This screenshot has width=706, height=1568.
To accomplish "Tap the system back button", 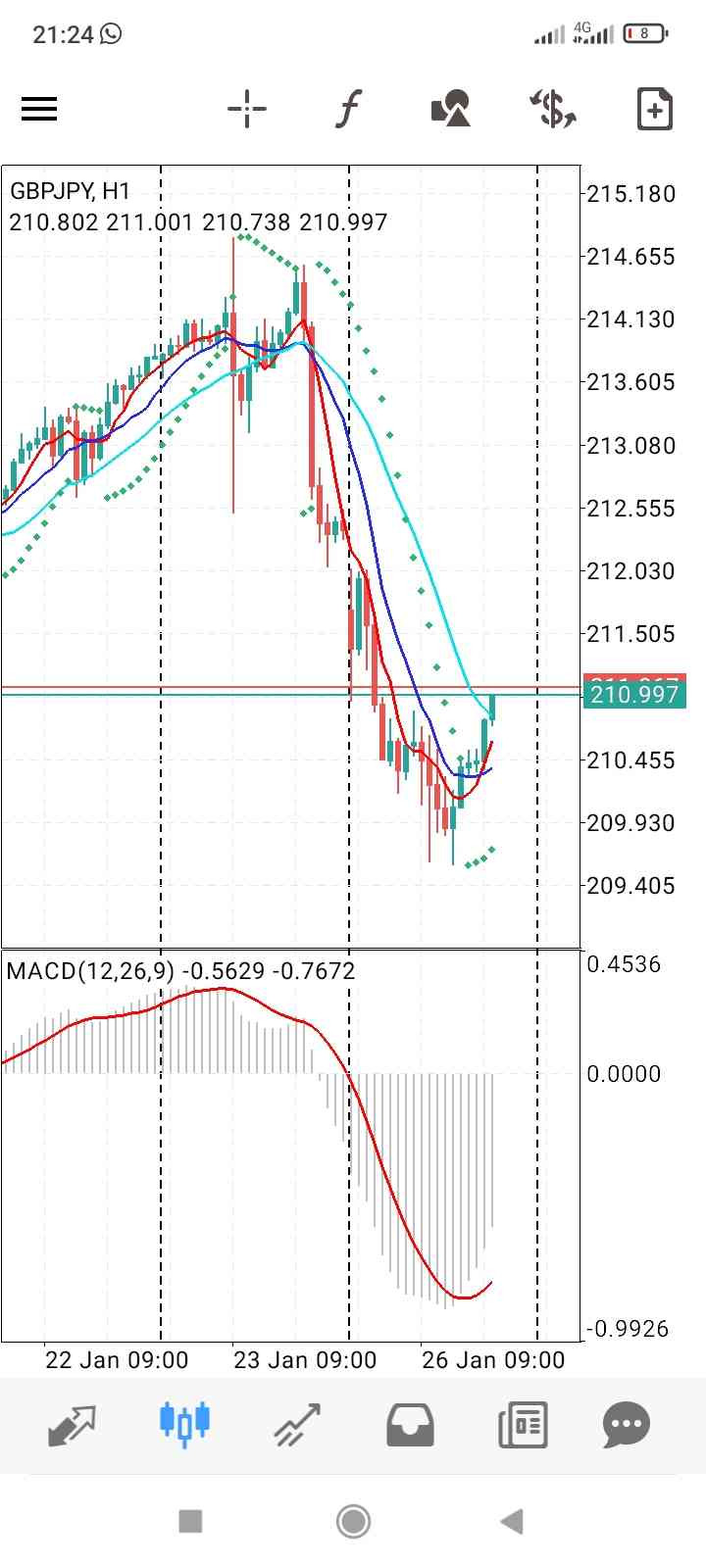I will tap(512, 1522).
